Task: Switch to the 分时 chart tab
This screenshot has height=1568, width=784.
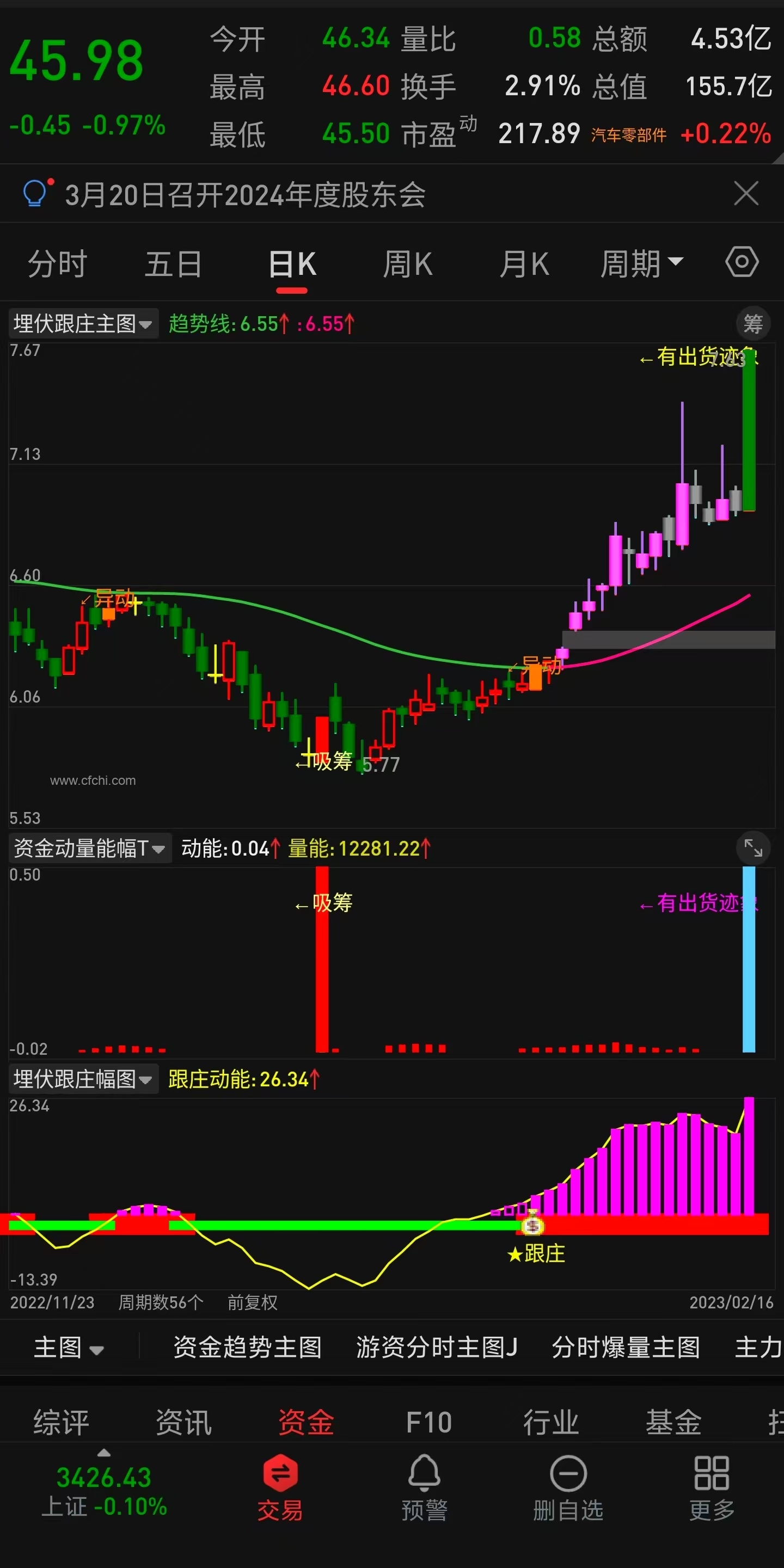Action: tap(58, 264)
